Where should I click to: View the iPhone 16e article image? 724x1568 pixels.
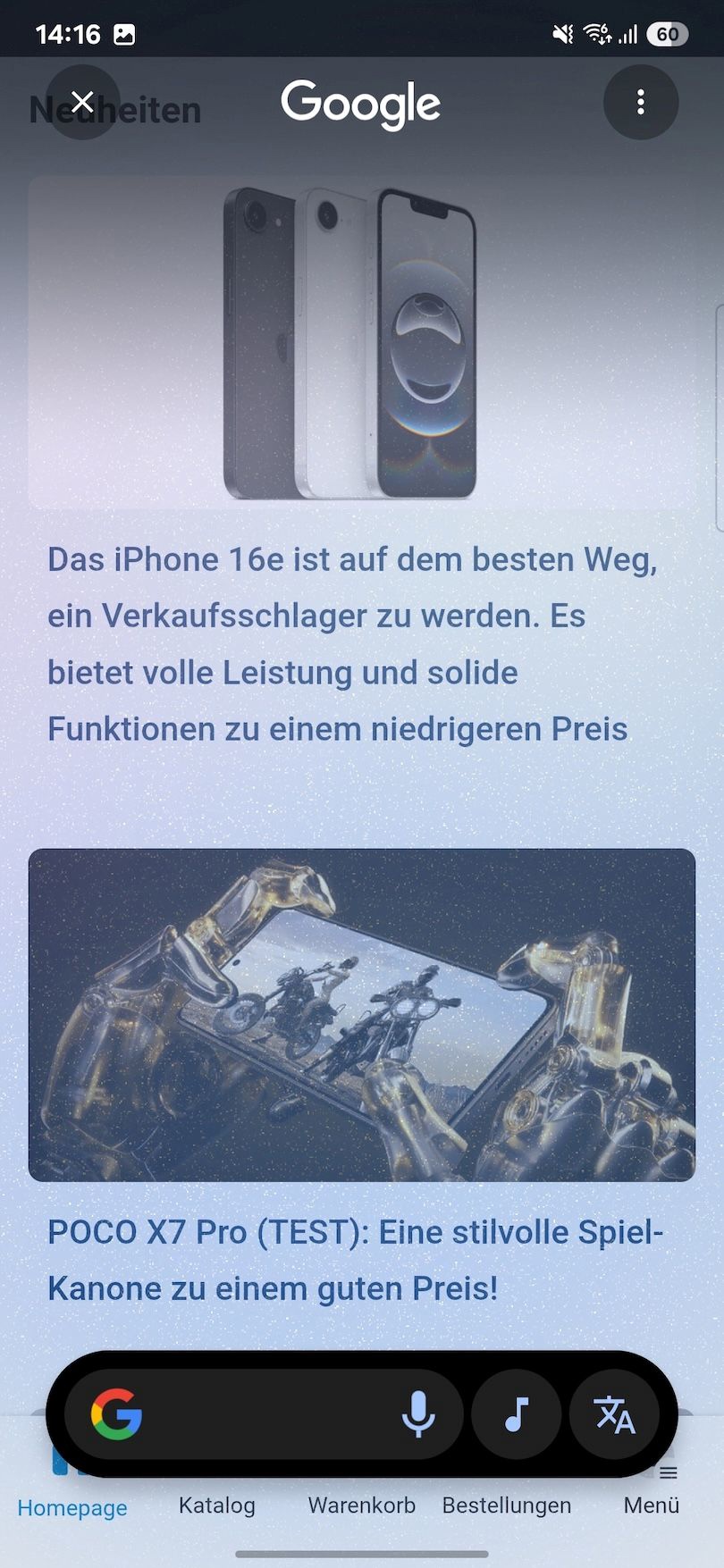[x=361, y=343]
